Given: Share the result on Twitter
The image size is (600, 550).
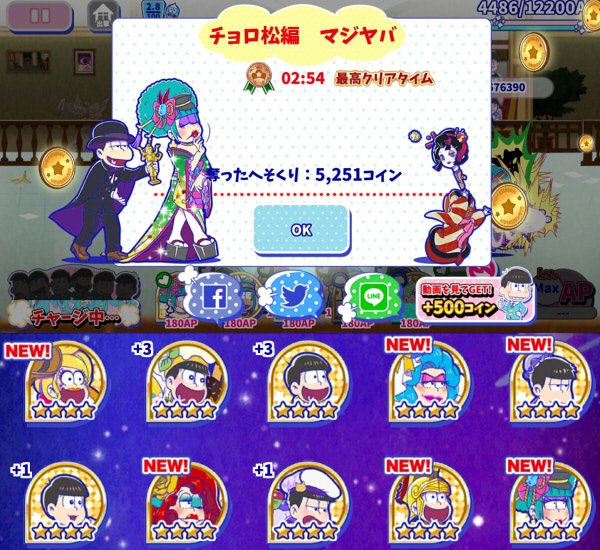Looking at the screenshot, I should coord(293,295).
